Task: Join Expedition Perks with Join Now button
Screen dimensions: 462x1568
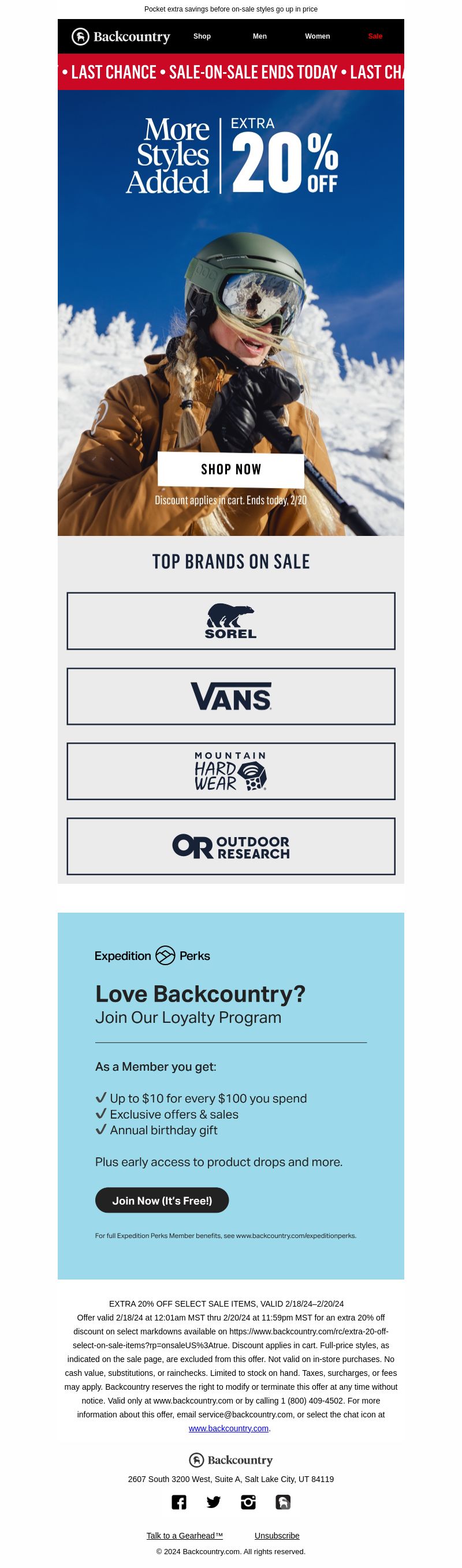Action: coord(162,1201)
